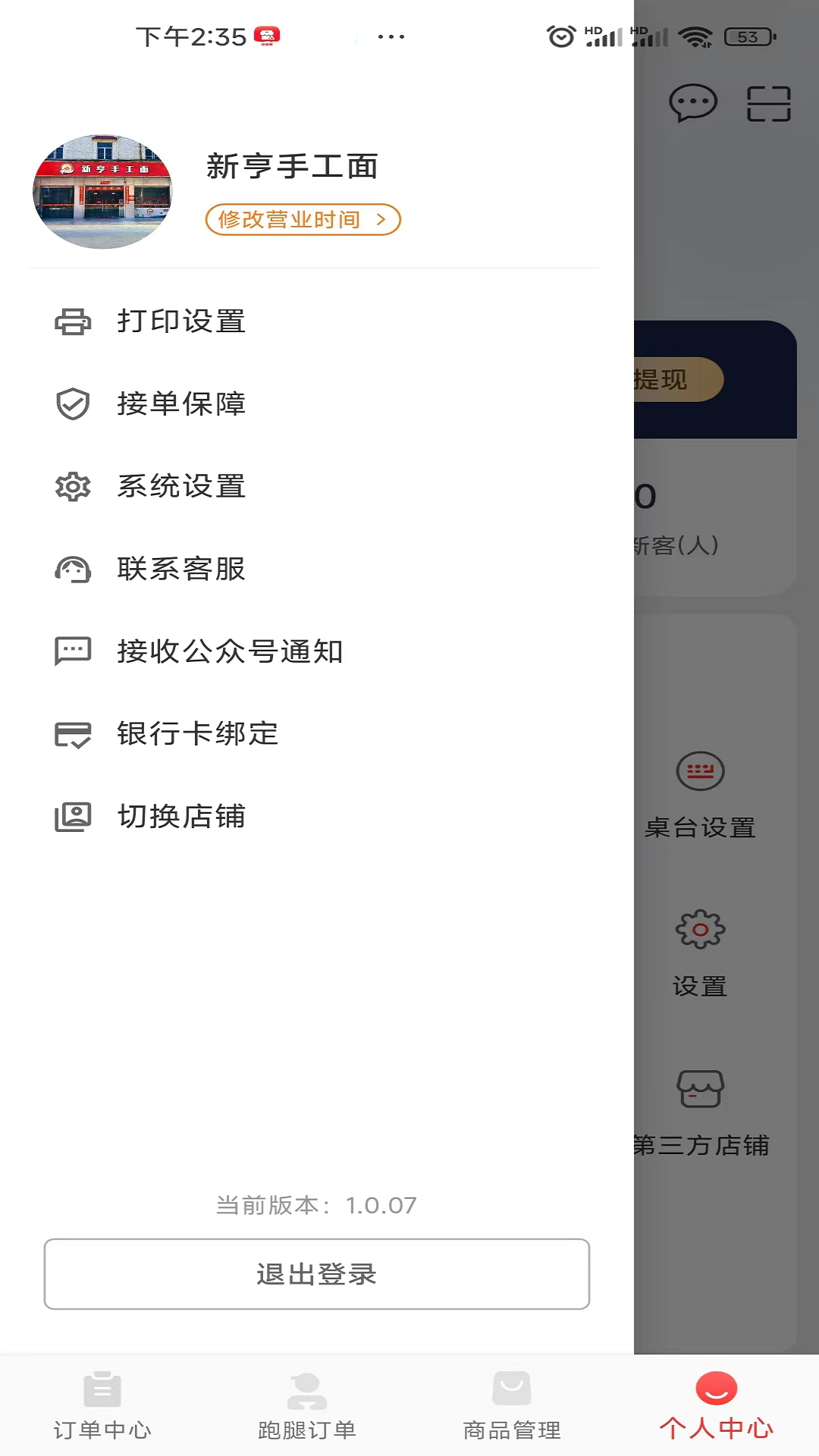Open 银行卡绑定 bank card binding
This screenshot has height=1456, width=819.
197,734
